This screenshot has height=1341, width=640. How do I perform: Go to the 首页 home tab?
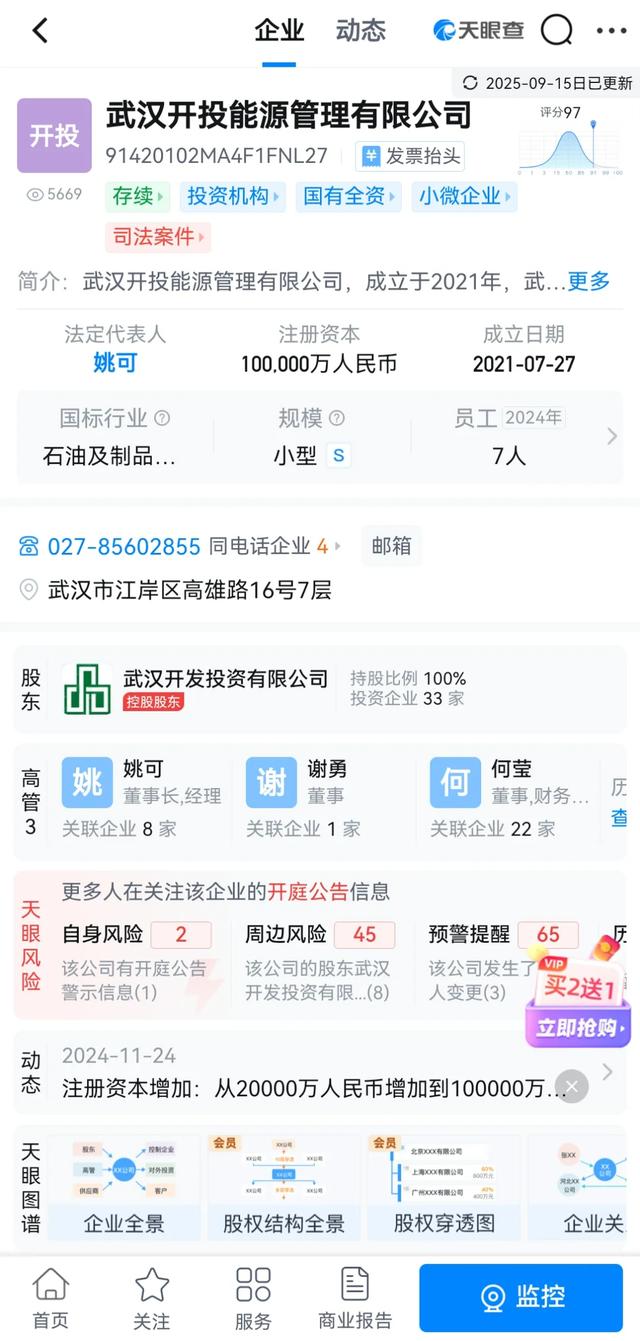point(50,1298)
